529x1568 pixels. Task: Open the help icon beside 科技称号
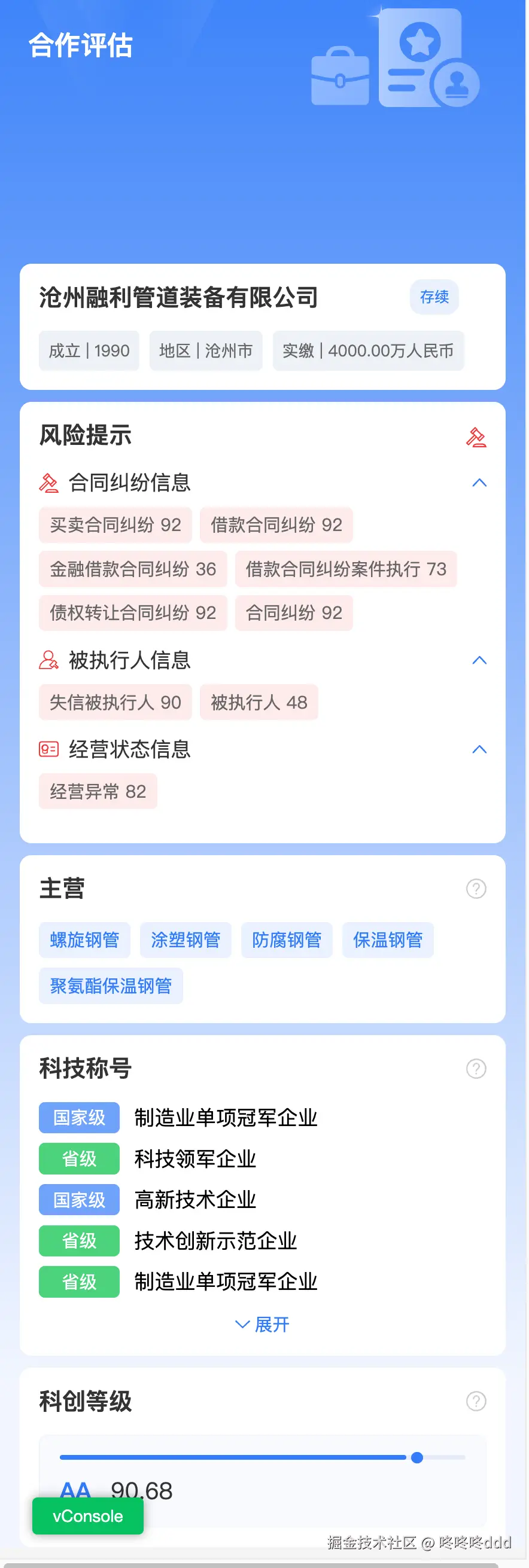[476, 1068]
